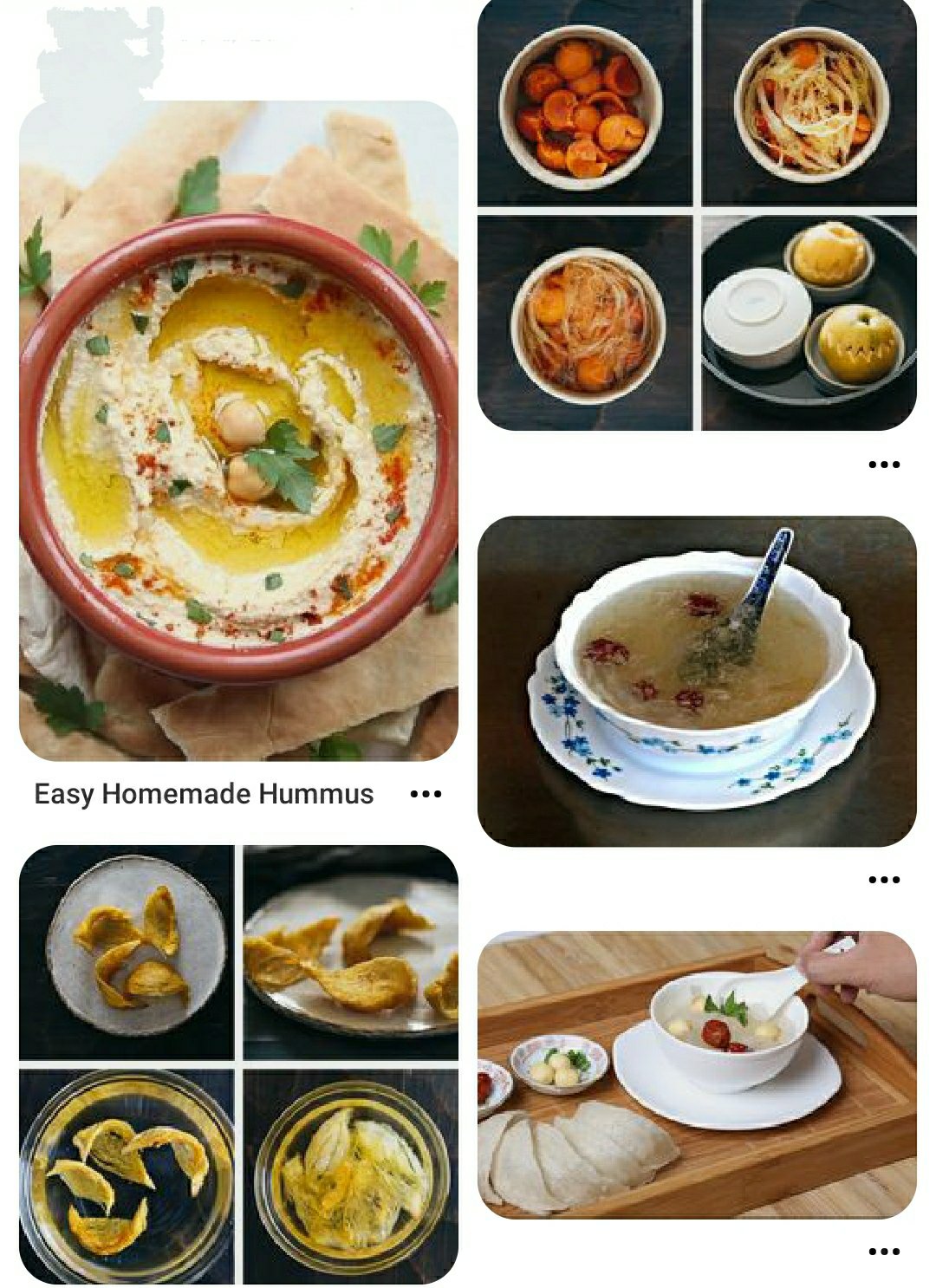This screenshot has height=1288, width=936.
Task: Open options for Easy Homemade Hummus pin
Action: (x=426, y=794)
